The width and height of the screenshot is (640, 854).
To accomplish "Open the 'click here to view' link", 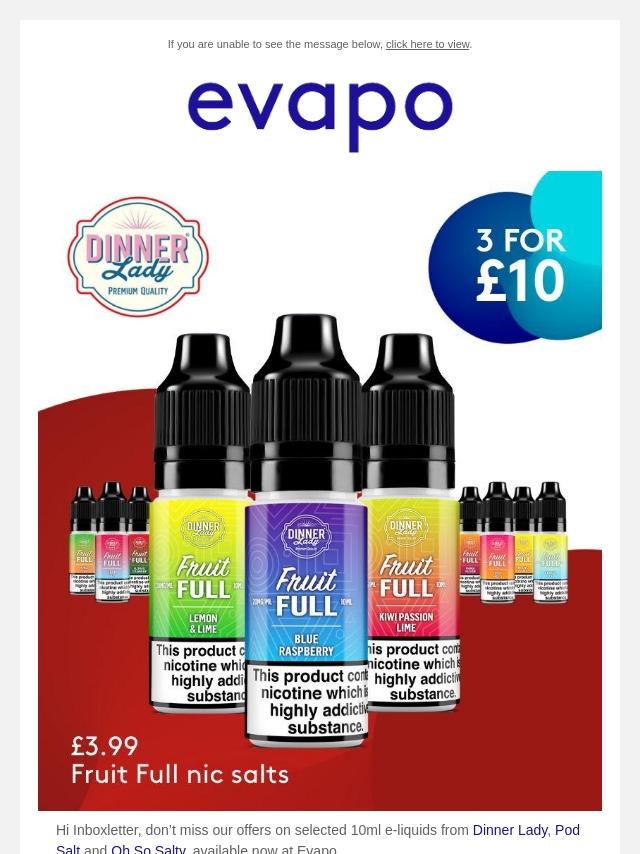I will (x=427, y=44).
